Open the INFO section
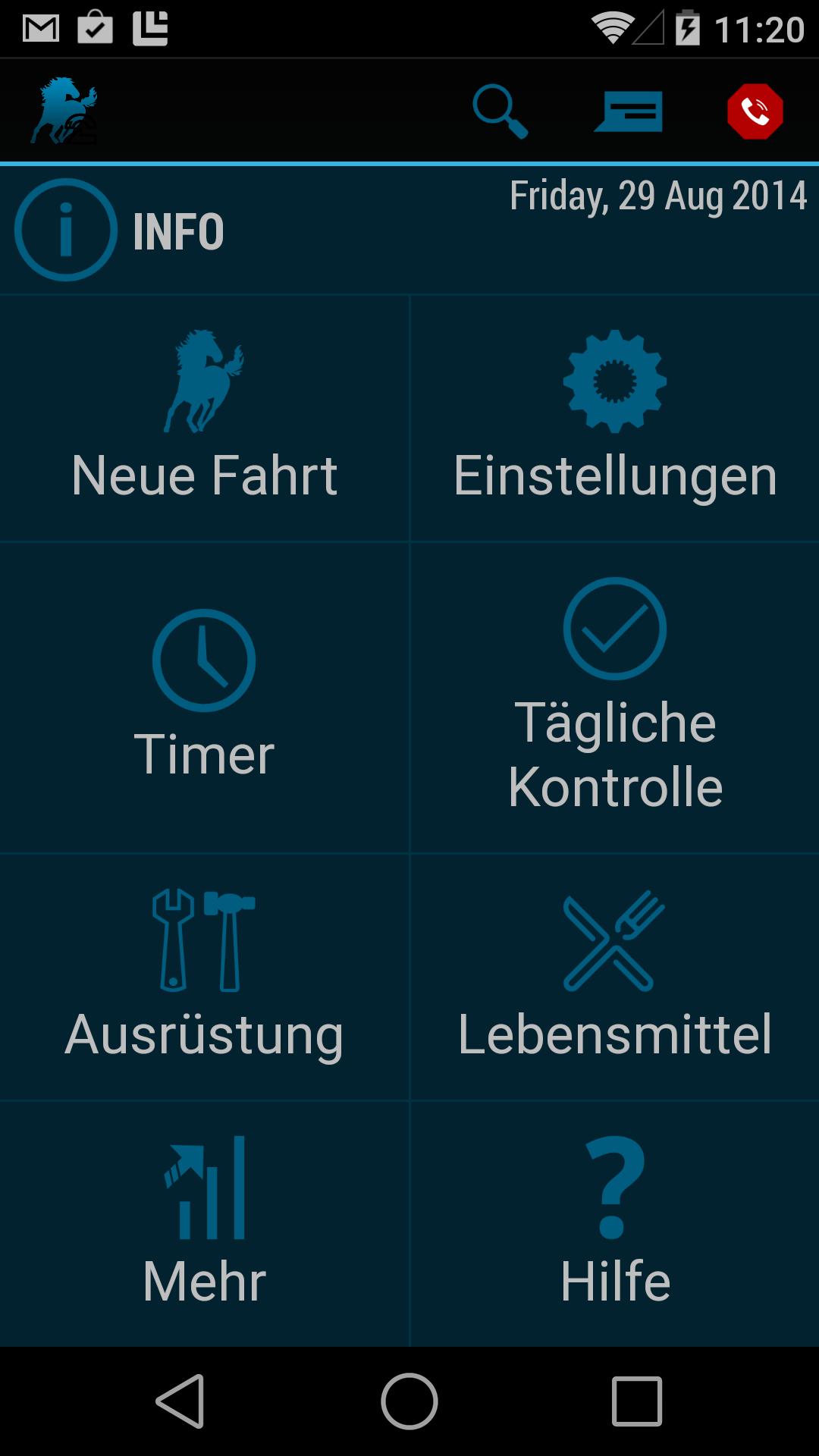Viewport: 819px width, 1456px height. [121, 230]
